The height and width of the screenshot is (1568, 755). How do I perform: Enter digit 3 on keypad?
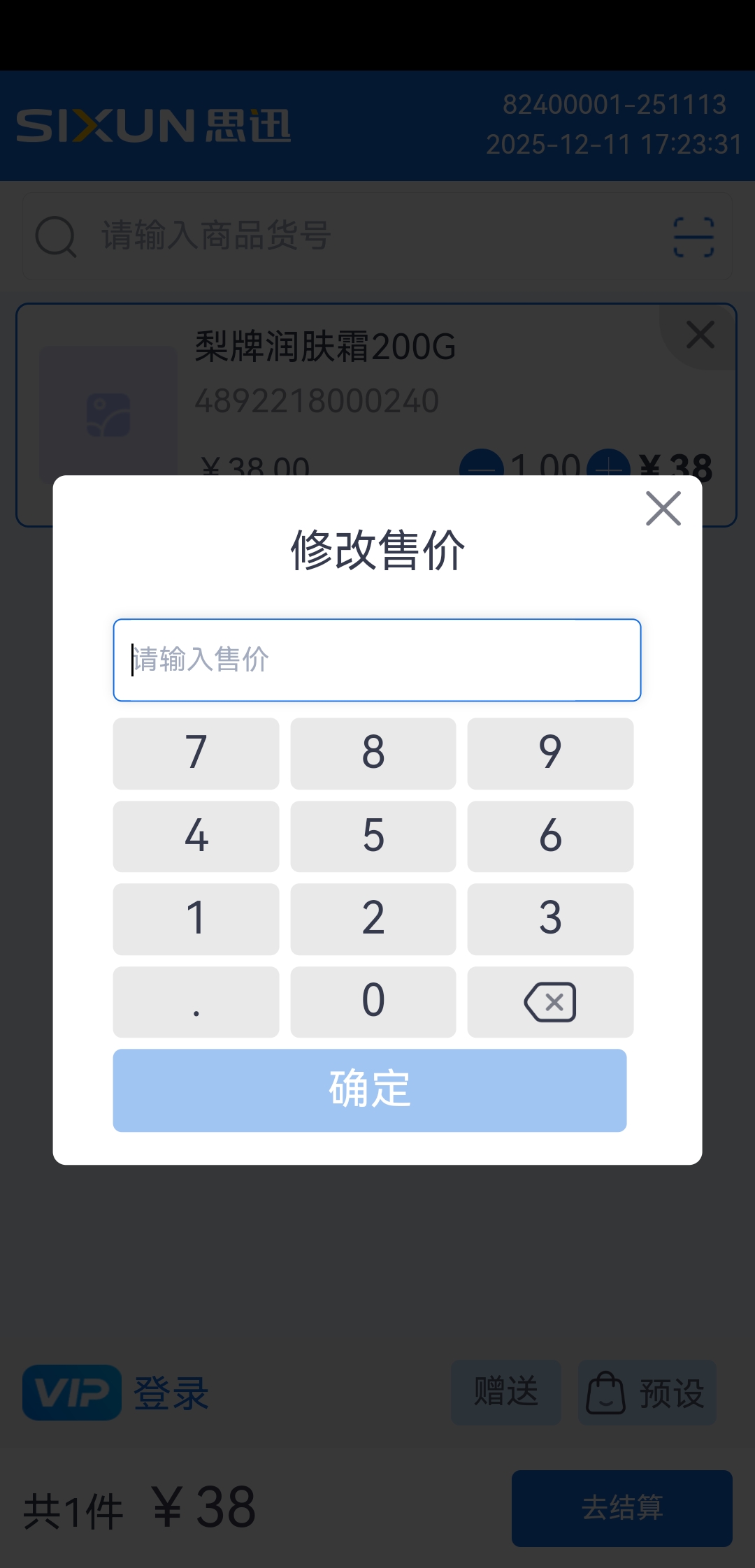pos(550,918)
